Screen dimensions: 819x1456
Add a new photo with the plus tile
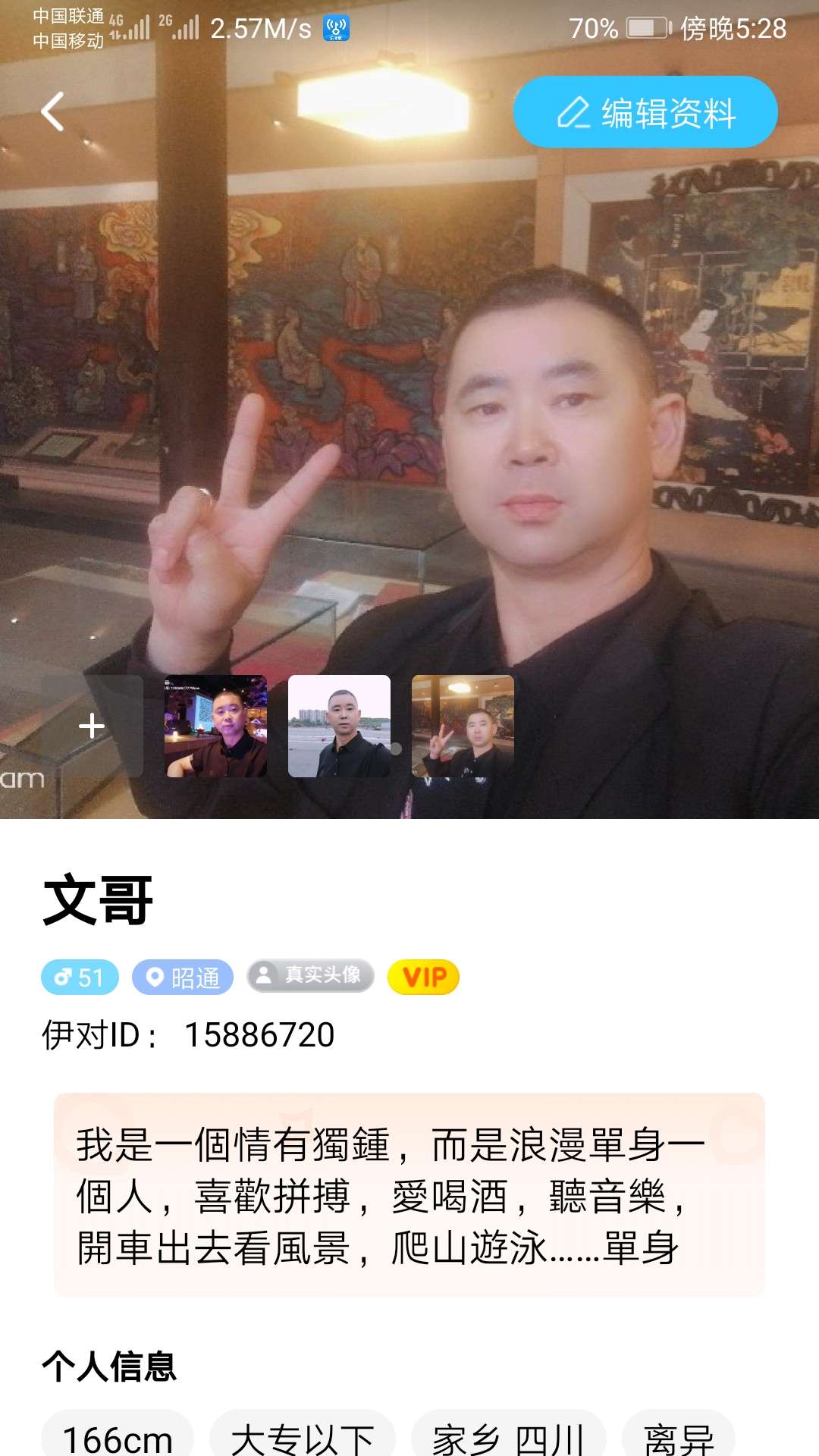(92, 726)
